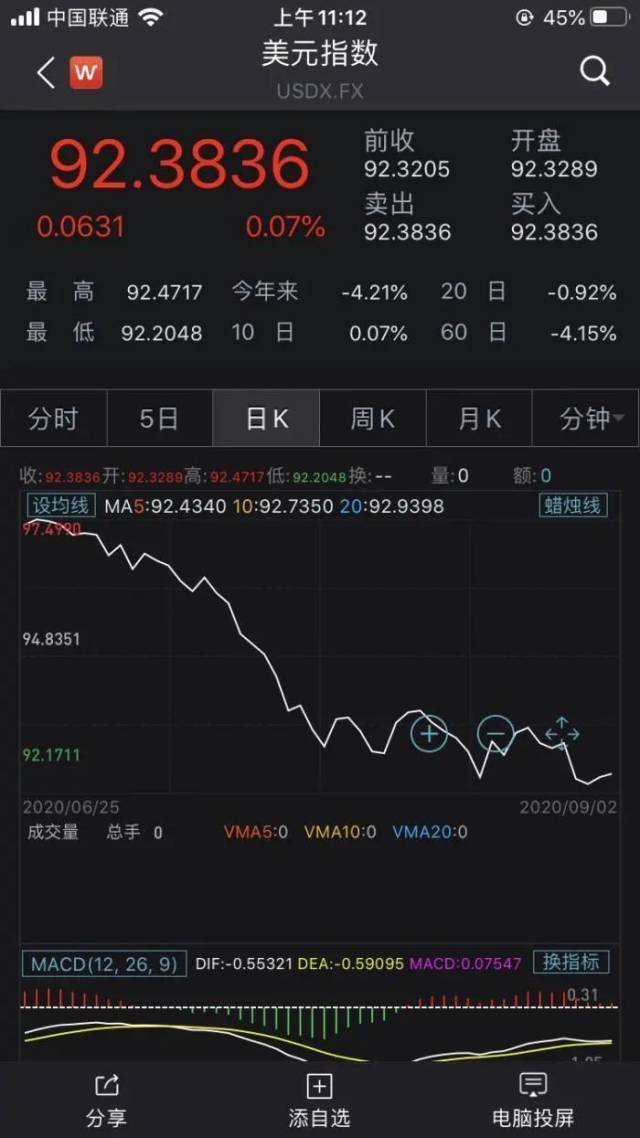The image size is (640, 1138).
Task: Open search with the magnifier icon
Action: pyautogui.click(x=594, y=72)
